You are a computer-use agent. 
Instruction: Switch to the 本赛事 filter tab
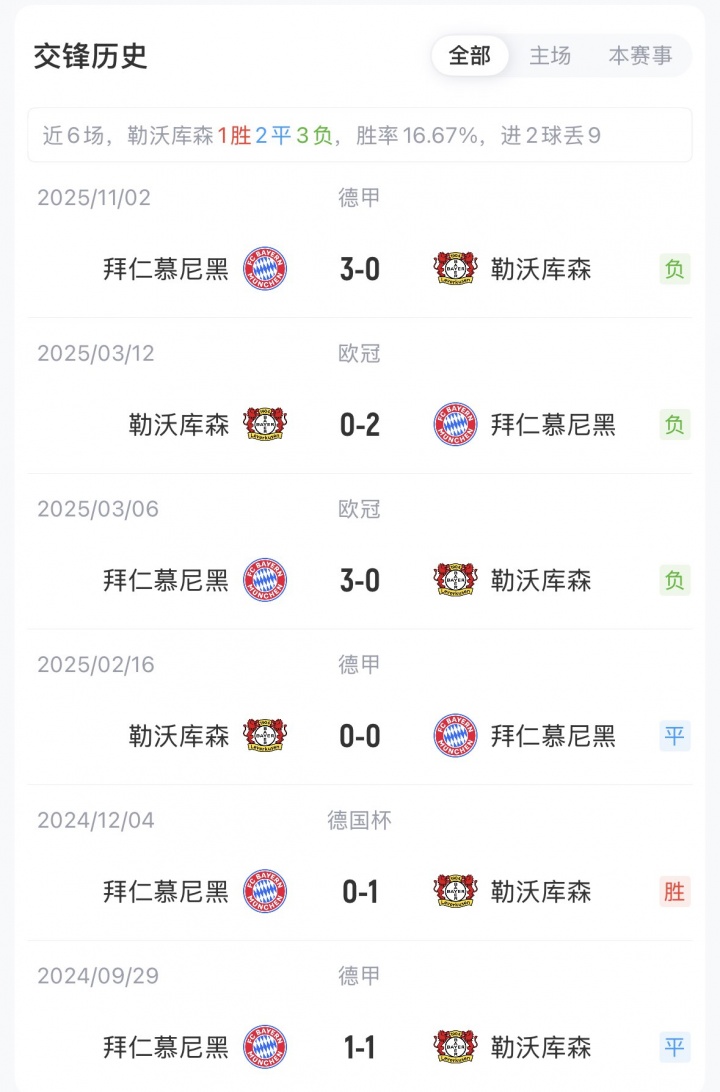[x=640, y=56]
